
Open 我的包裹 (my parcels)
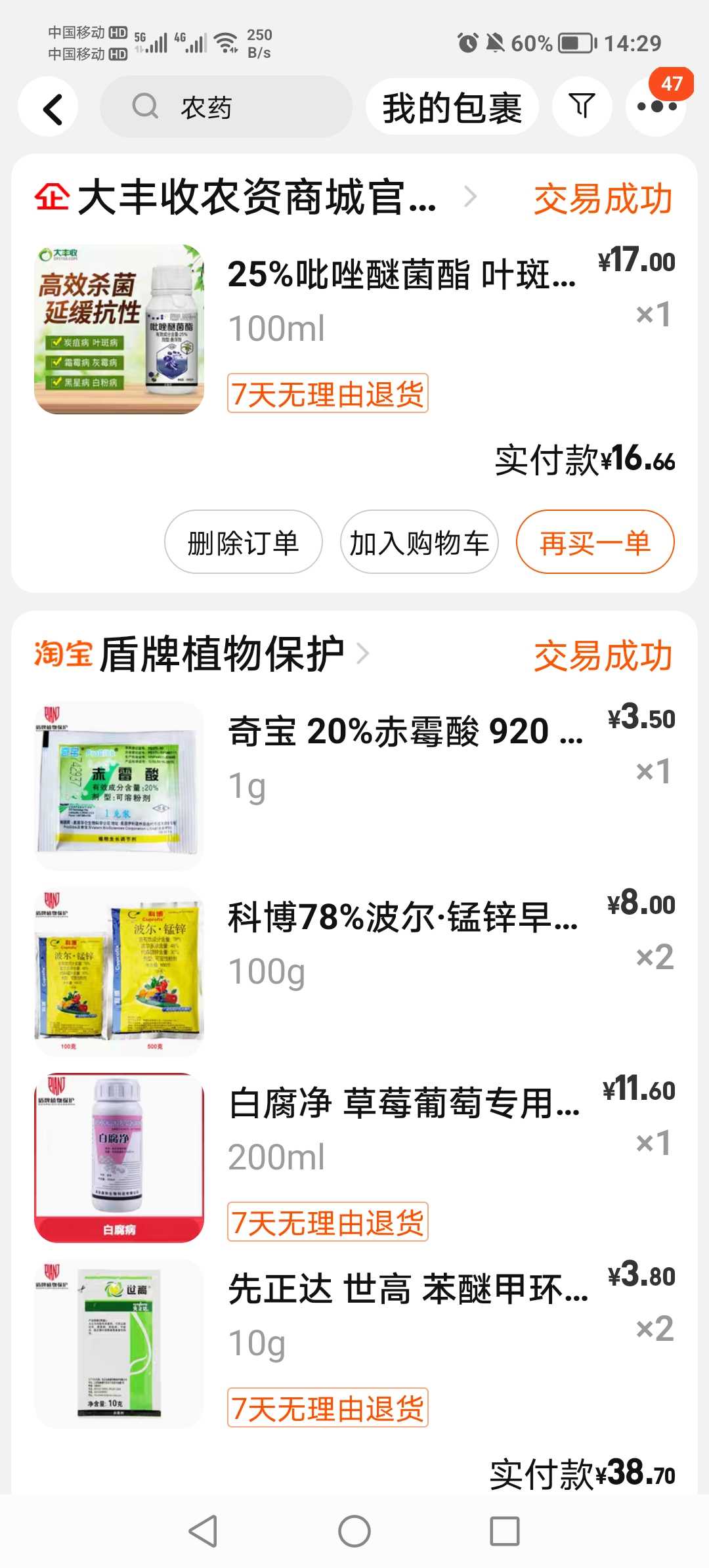coord(452,107)
